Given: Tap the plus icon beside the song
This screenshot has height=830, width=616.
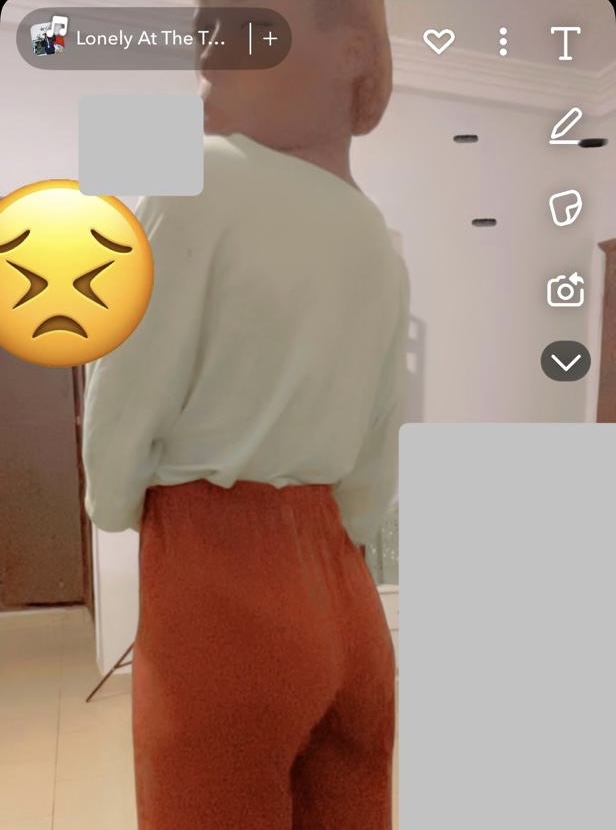Looking at the screenshot, I should (x=270, y=39).
